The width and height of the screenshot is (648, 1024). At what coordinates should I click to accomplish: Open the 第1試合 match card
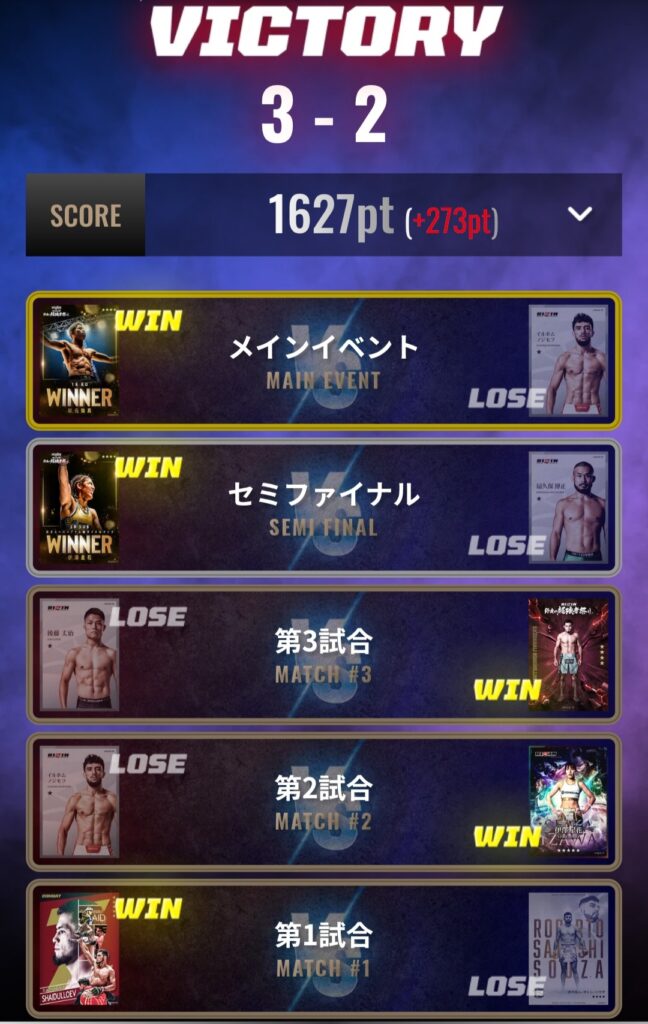(x=324, y=949)
